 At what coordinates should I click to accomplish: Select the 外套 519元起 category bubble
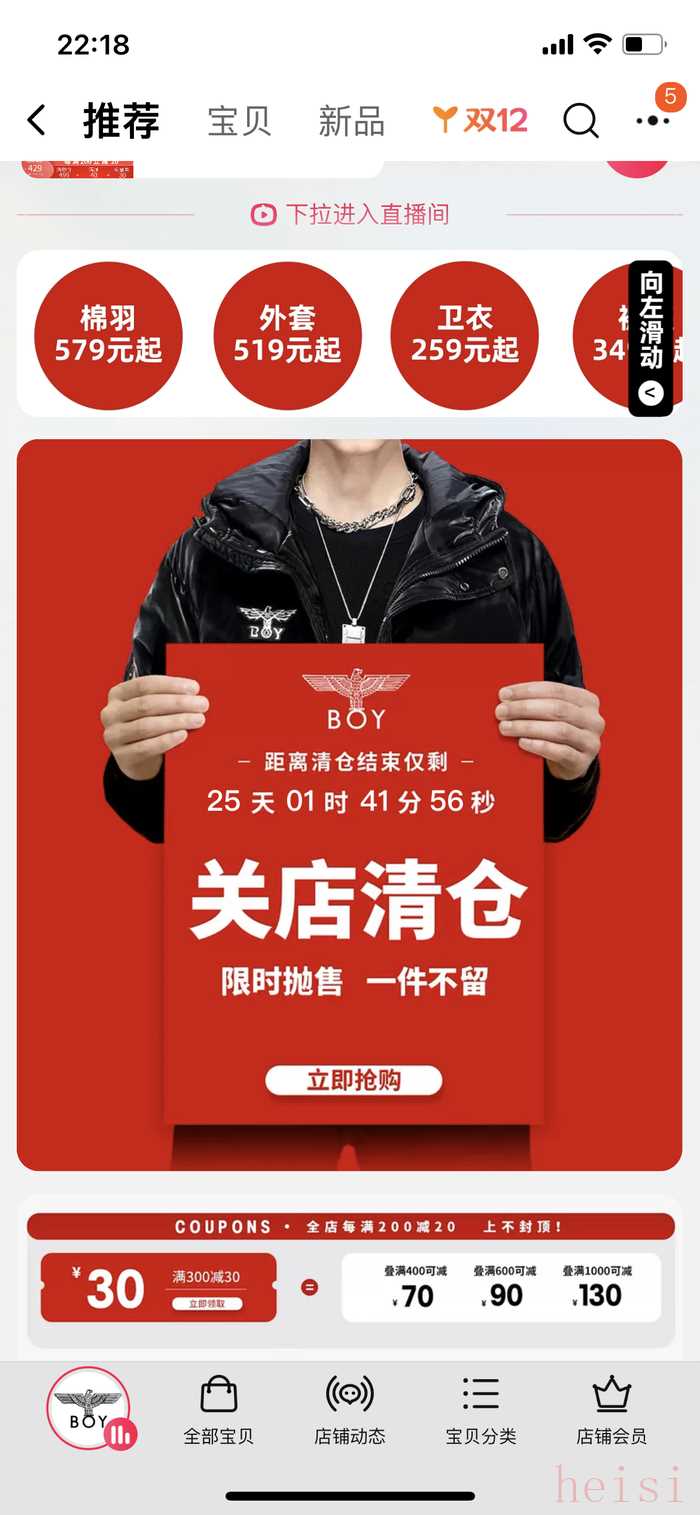click(x=287, y=335)
